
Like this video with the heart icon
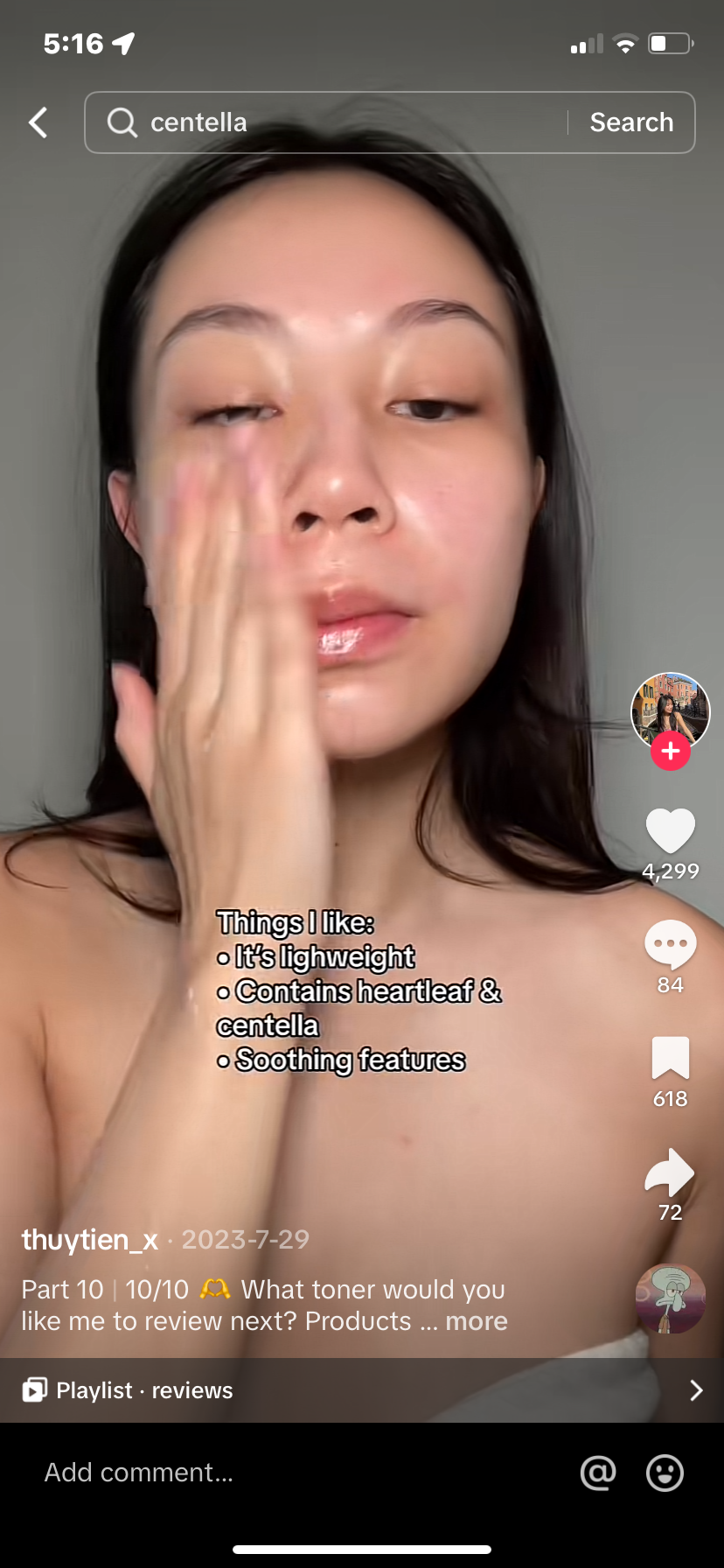670,831
